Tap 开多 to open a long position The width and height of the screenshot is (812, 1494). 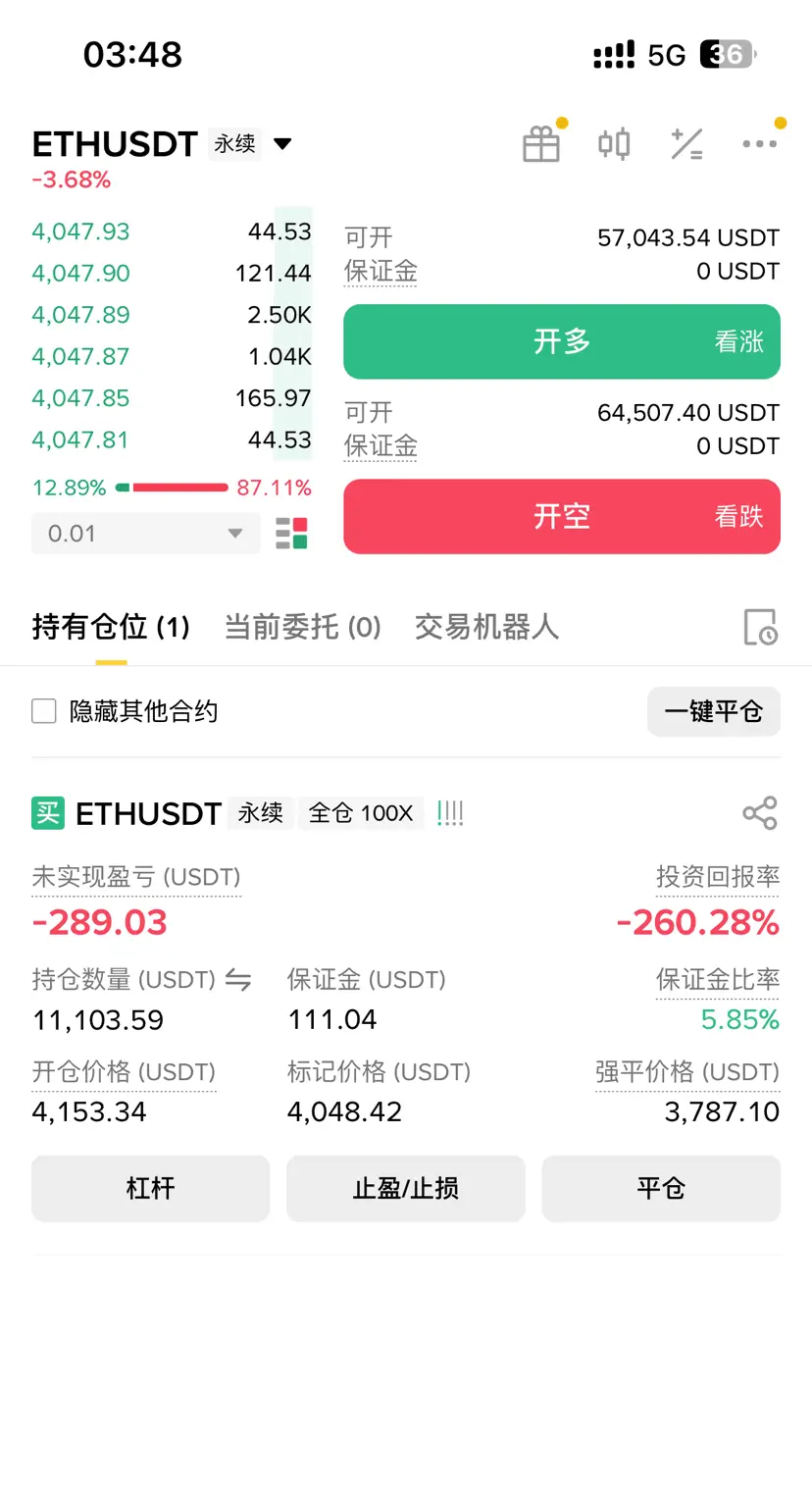[561, 341]
